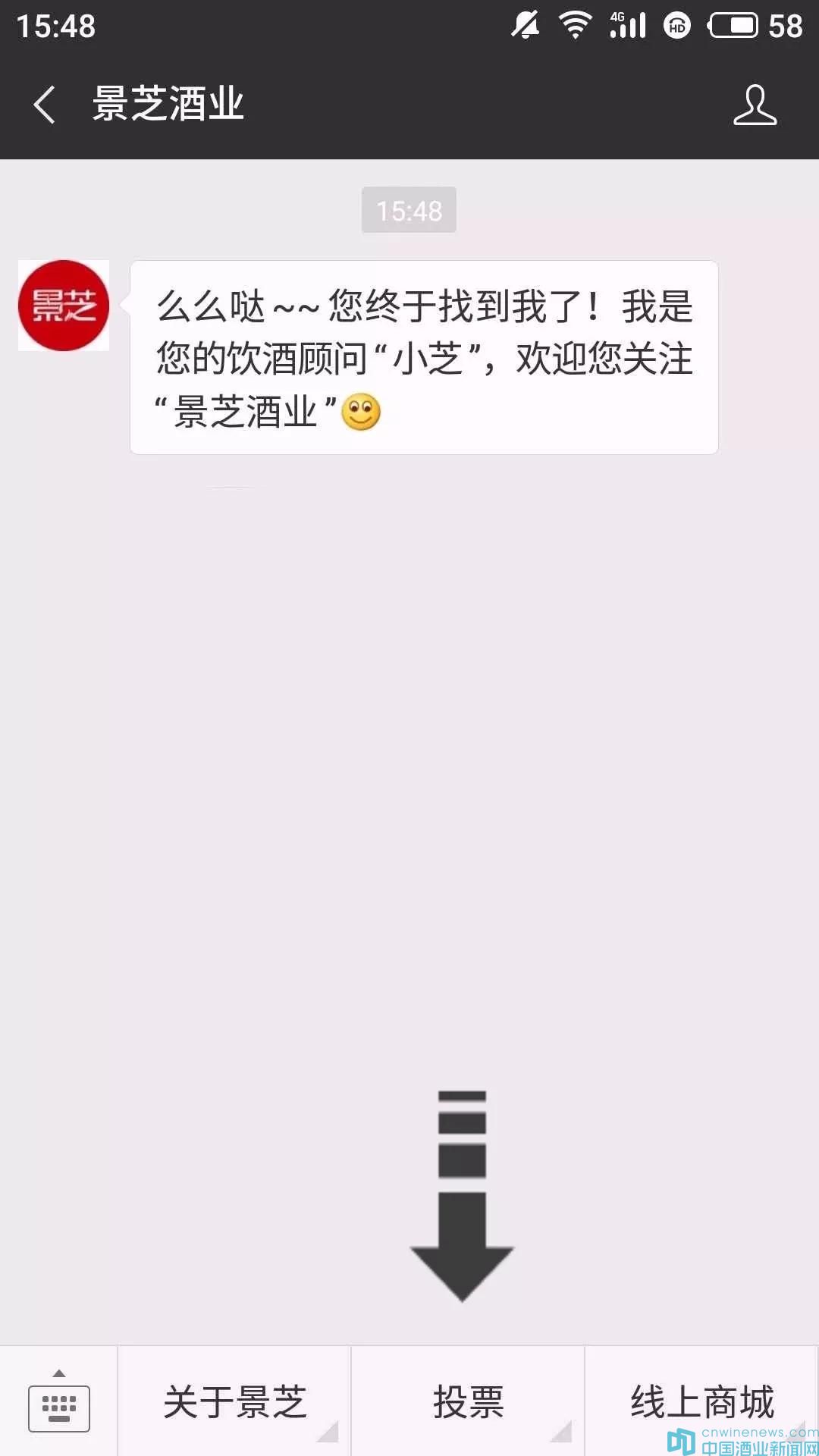This screenshot has height=1456, width=819.
Task: Open the account profile icon
Action: [x=755, y=105]
